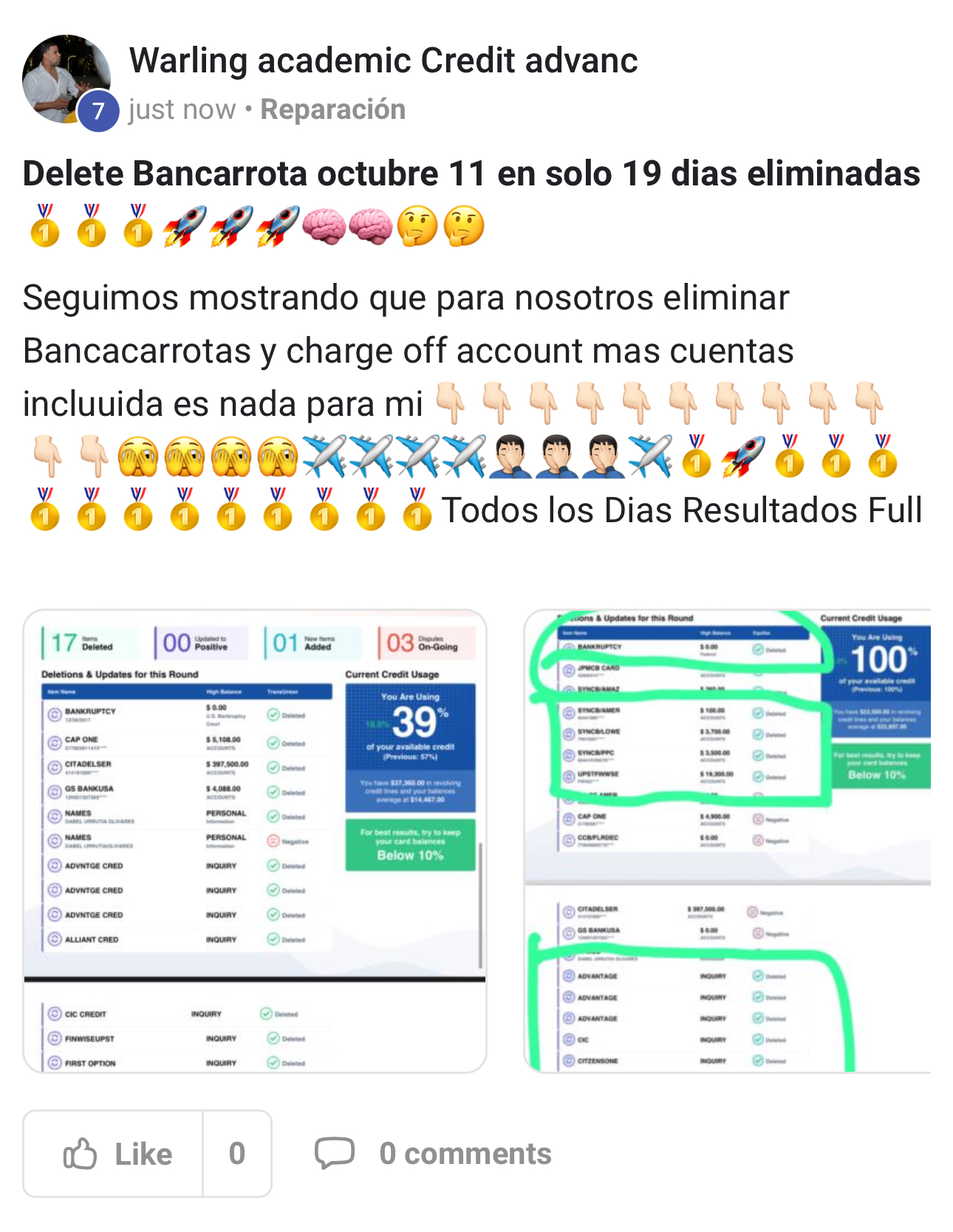Screen dimensions: 953x1232
Task: Open first attached image showing 17 Deleted
Action: click(x=254, y=841)
